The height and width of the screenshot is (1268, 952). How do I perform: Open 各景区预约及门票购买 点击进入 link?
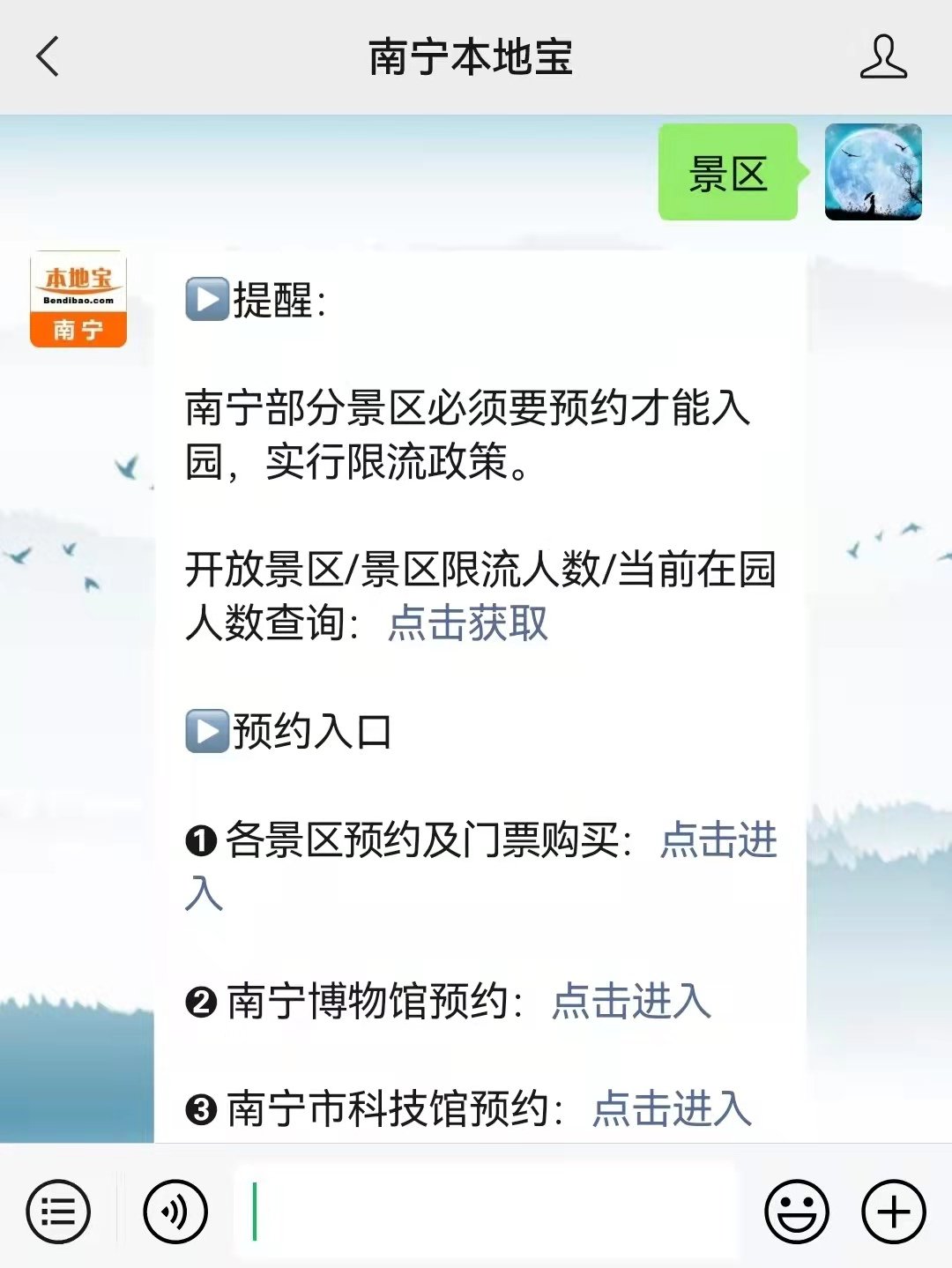point(718,839)
